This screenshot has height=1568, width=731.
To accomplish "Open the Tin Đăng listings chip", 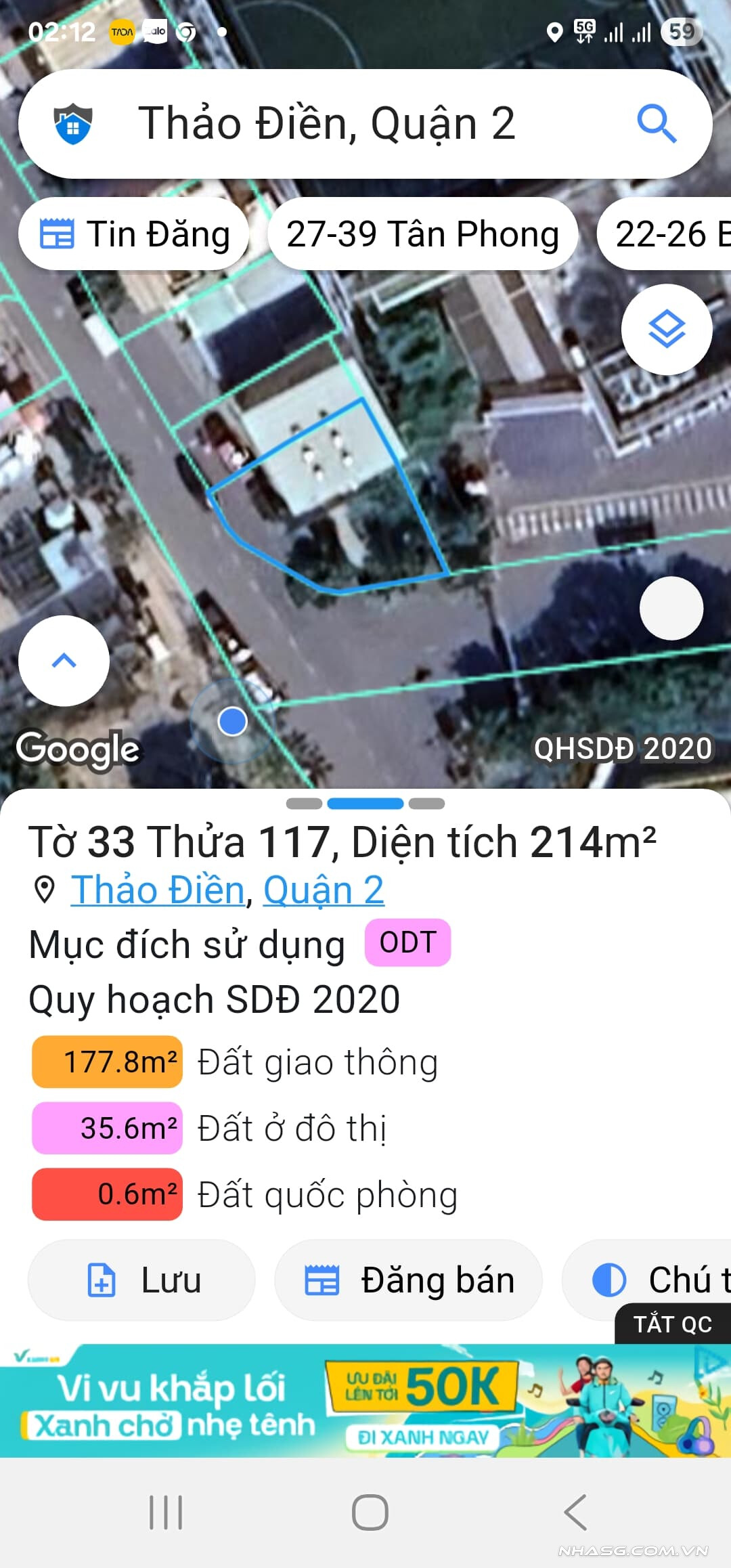I will [x=135, y=234].
